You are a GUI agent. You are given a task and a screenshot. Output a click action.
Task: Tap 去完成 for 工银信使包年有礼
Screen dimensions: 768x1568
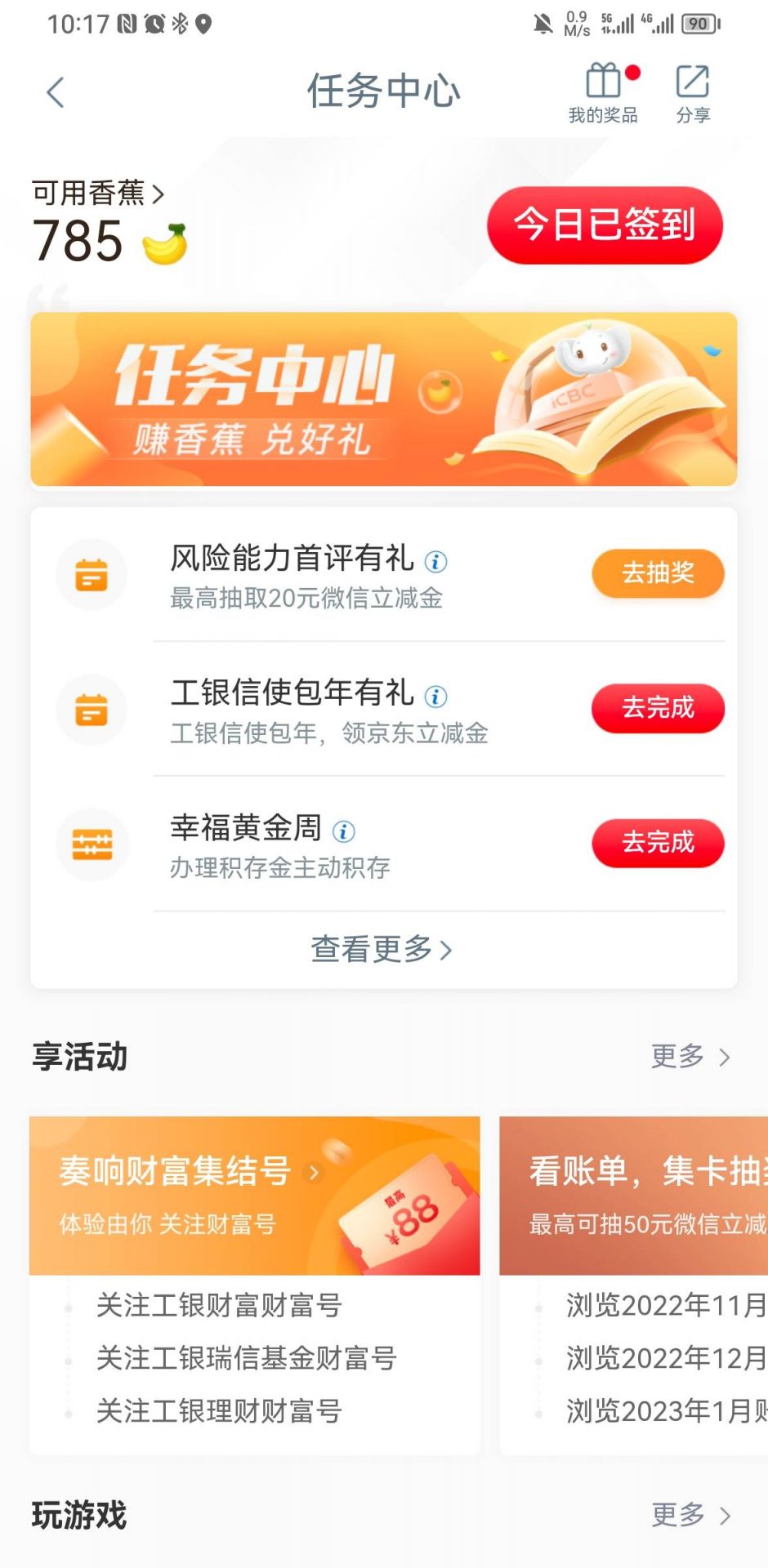point(658,708)
